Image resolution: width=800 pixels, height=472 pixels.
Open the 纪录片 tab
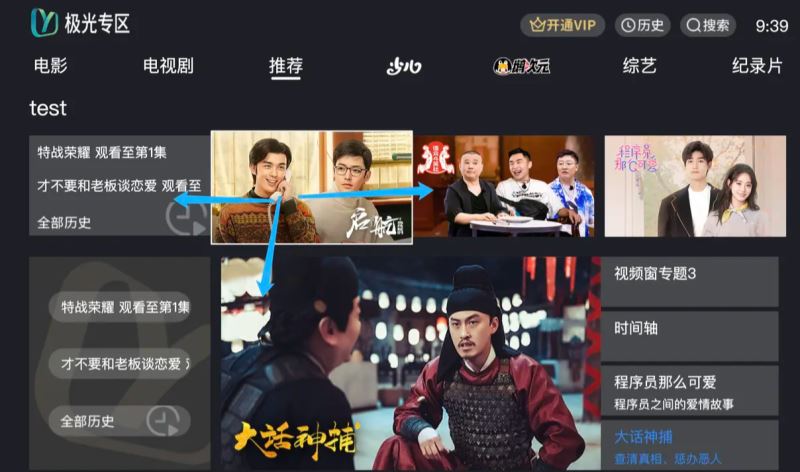coord(756,66)
